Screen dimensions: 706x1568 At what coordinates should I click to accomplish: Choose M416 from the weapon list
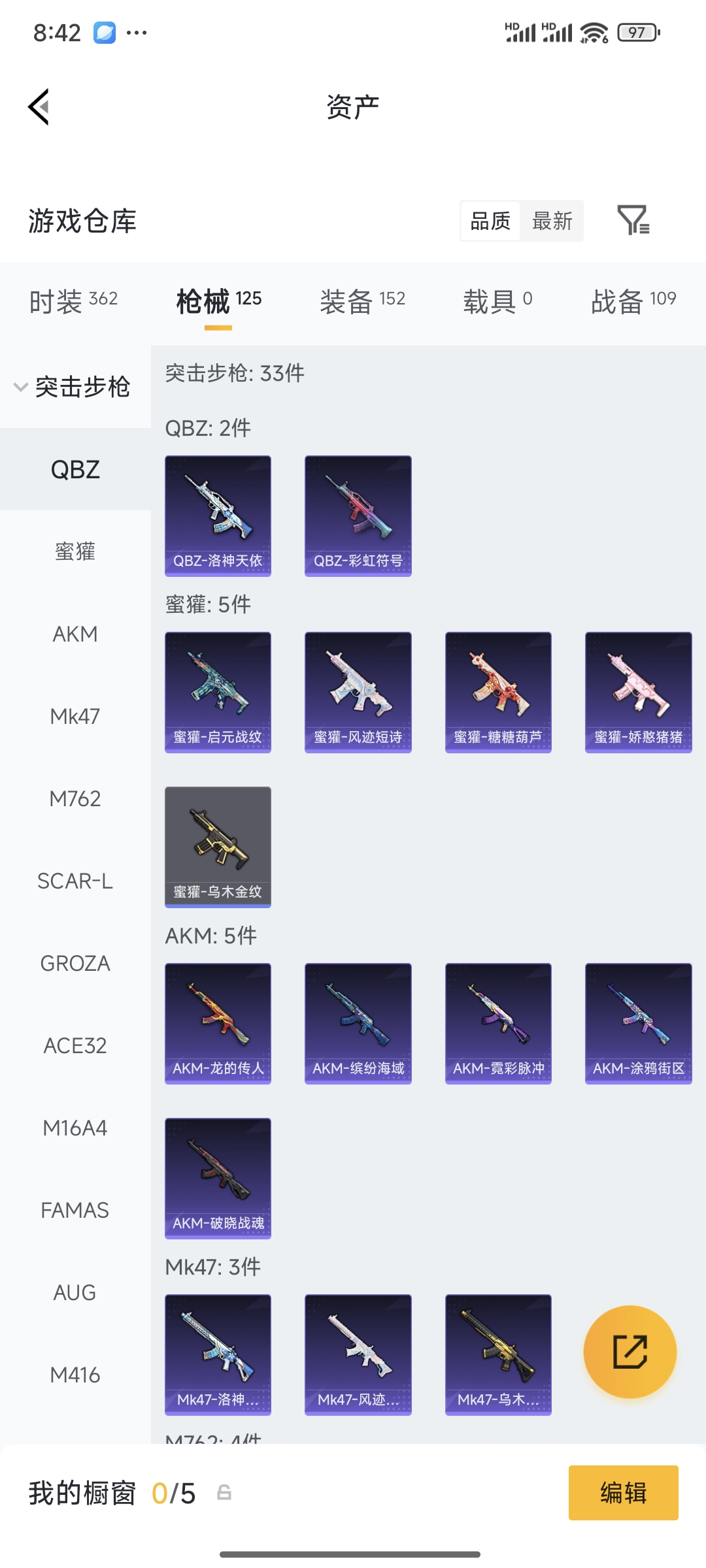pyautogui.click(x=75, y=1375)
